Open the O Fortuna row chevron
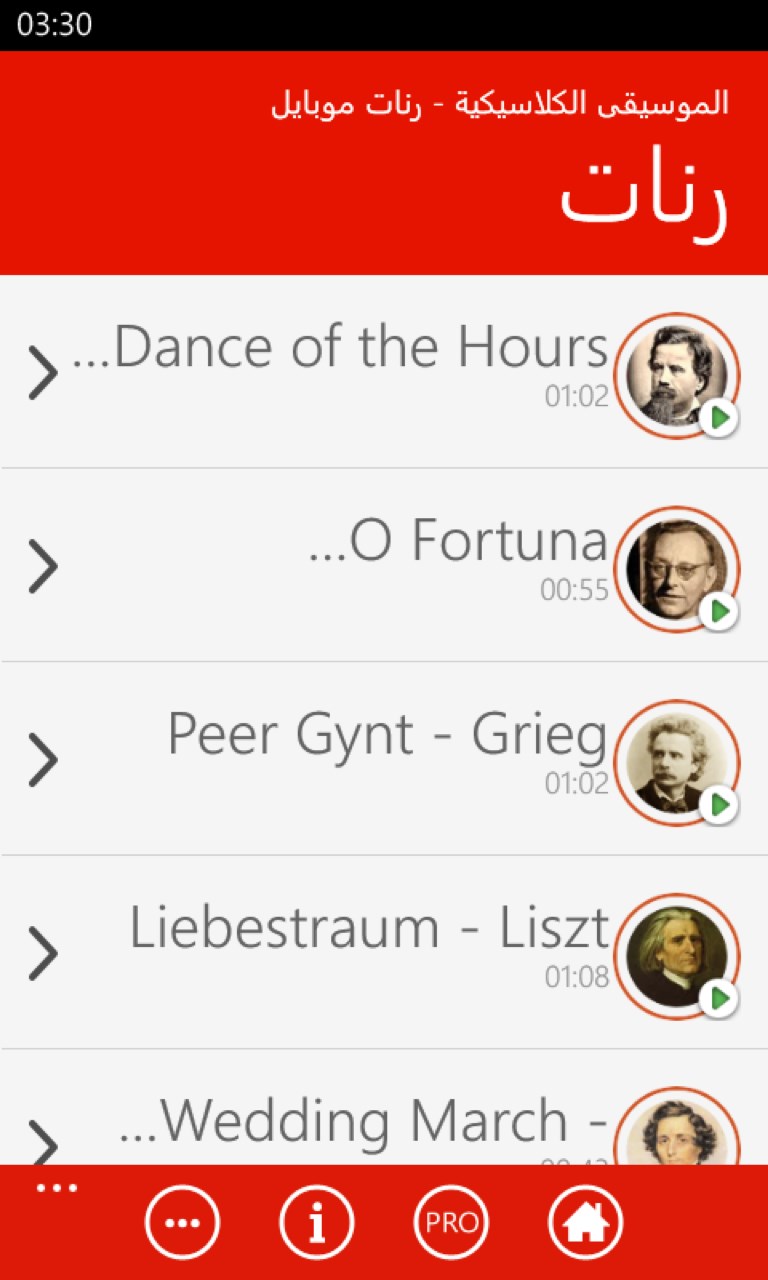This screenshot has width=768, height=1280. click(x=43, y=567)
